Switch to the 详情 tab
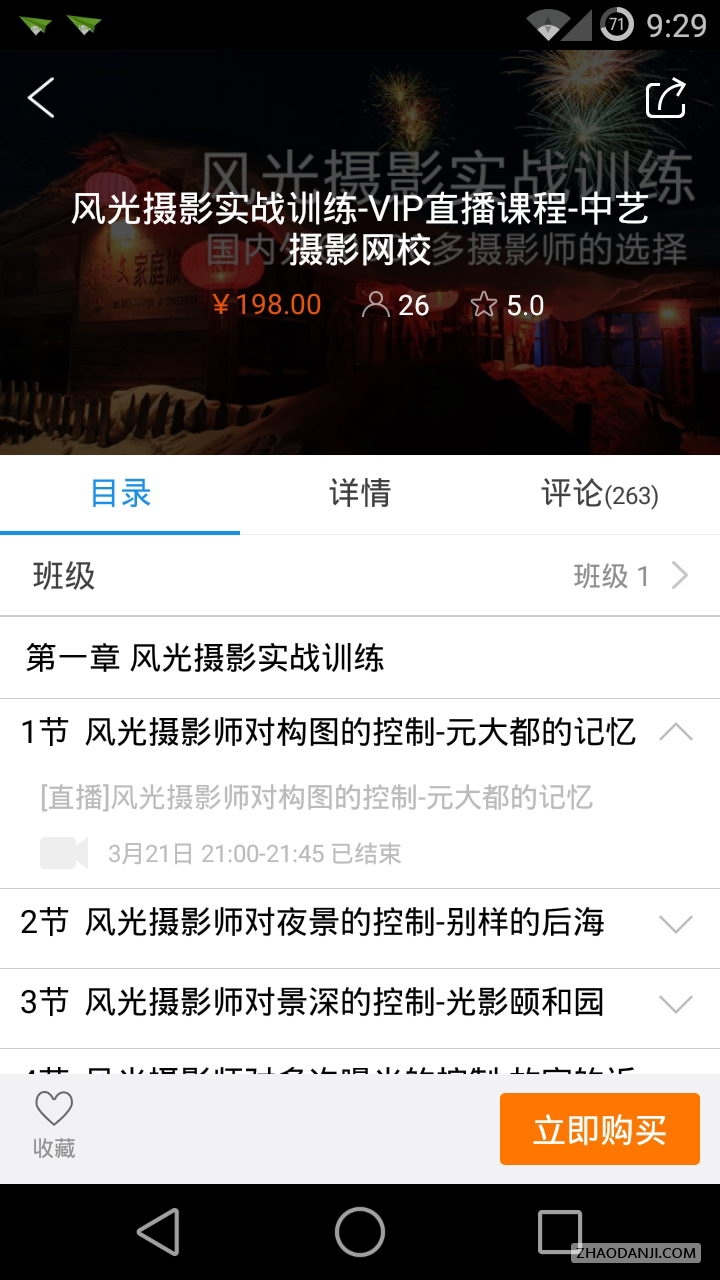Image resolution: width=720 pixels, height=1280 pixels. click(x=360, y=494)
